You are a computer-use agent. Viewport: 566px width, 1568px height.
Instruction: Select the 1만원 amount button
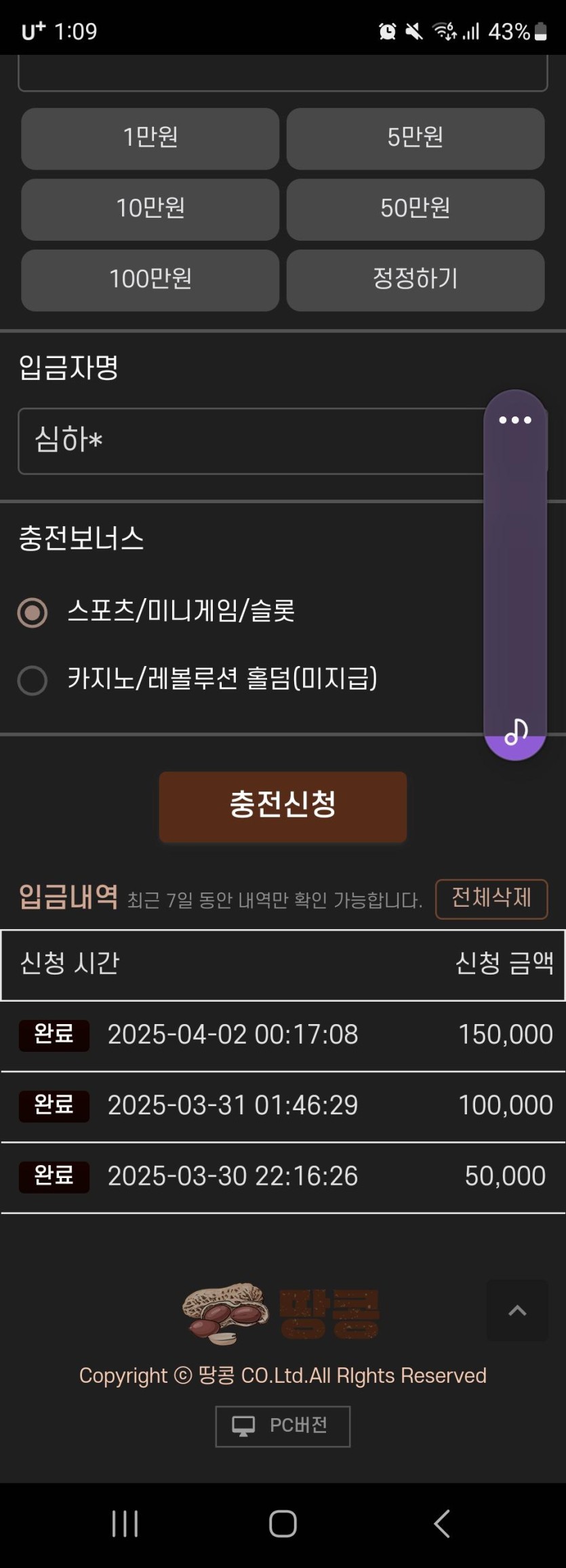pyautogui.click(x=150, y=138)
